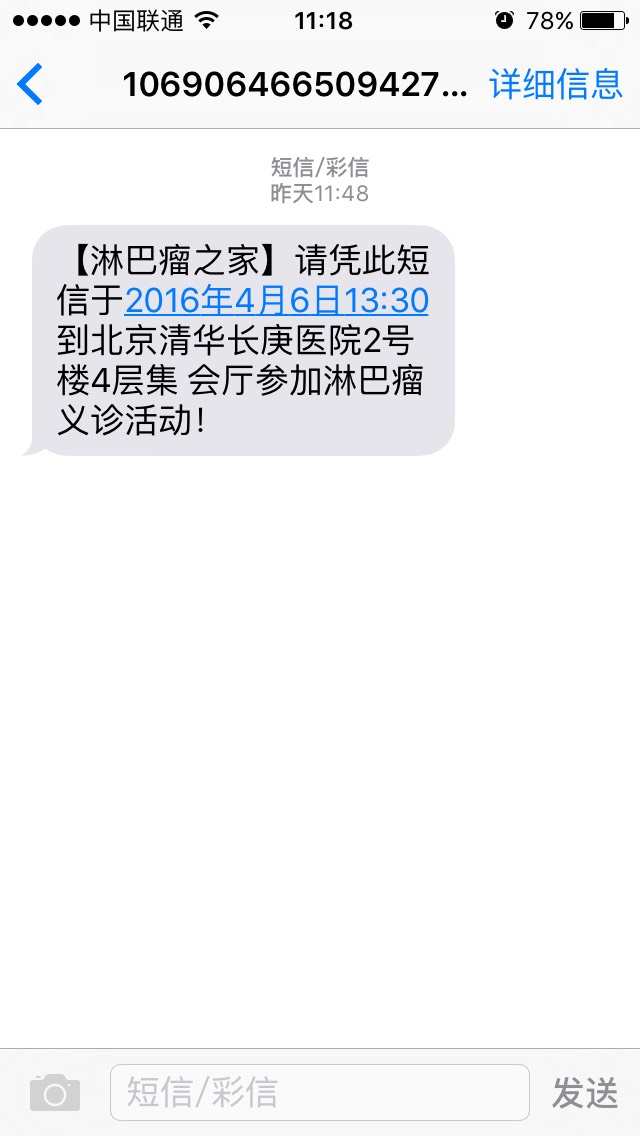This screenshot has height=1136, width=640.
Task: Tap the 2016年4月6日13:30 date link
Action: click(276, 300)
